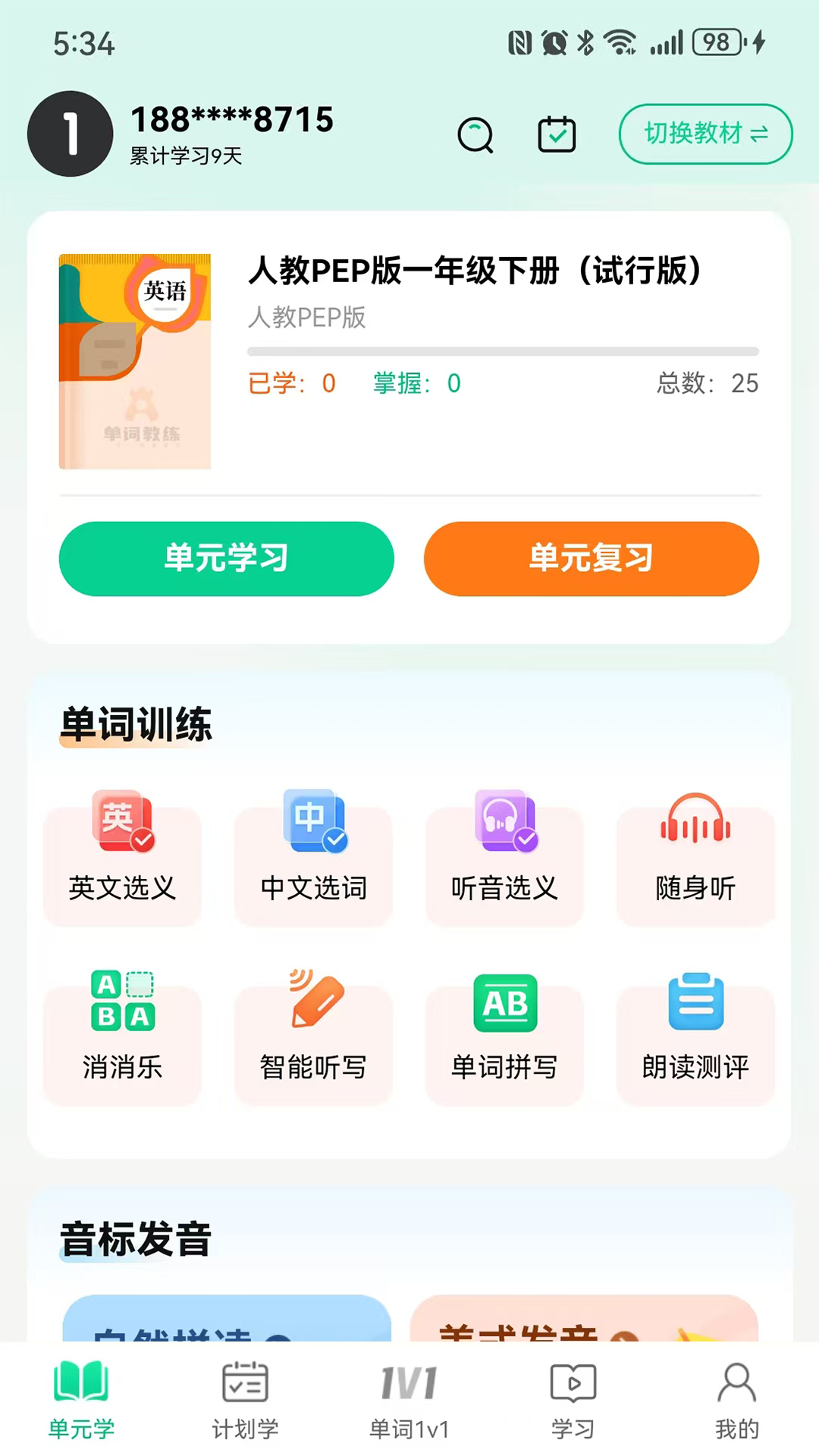Switch textbooks via 切换教材
This screenshot has width=819, height=1456.
tap(704, 134)
